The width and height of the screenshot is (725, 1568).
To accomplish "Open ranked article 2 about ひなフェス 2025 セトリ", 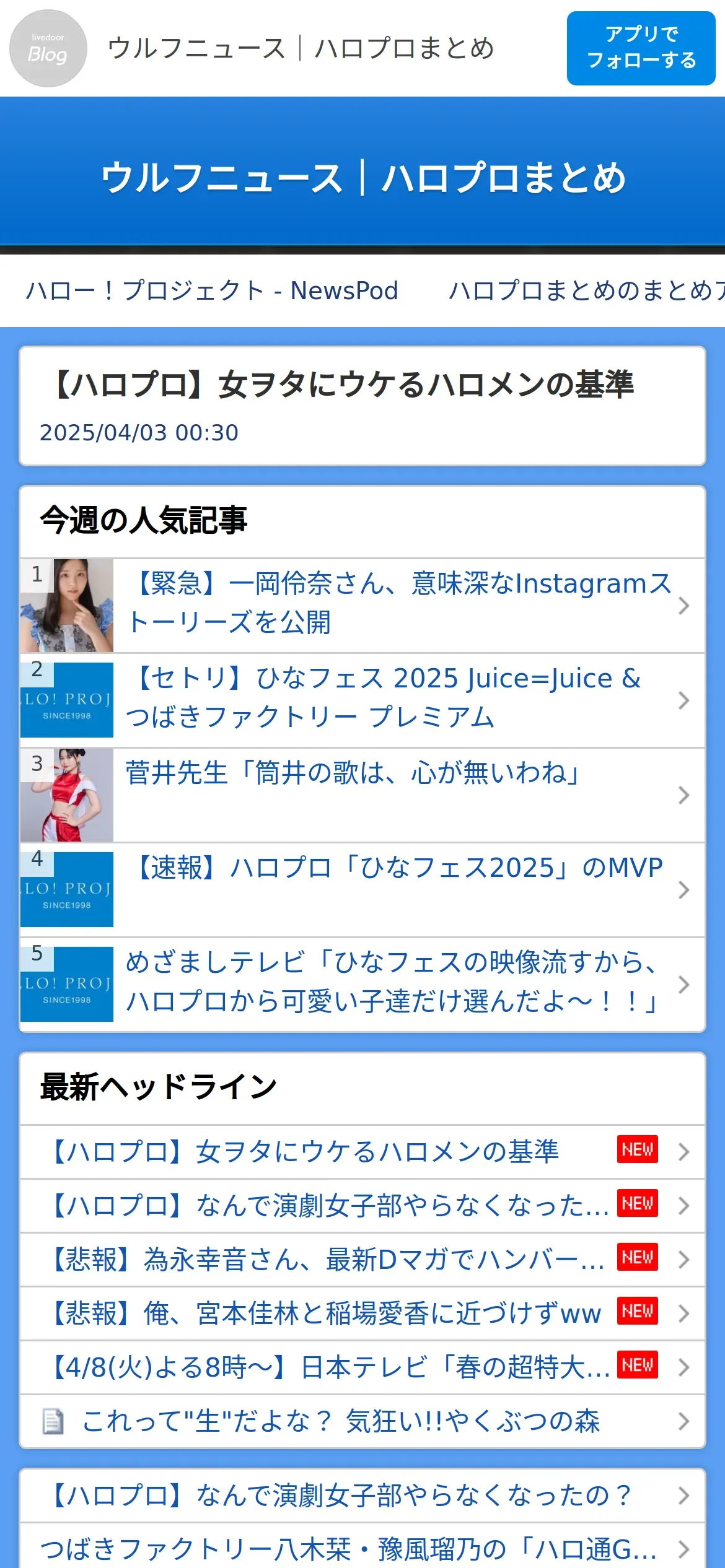I will click(383, 698).
